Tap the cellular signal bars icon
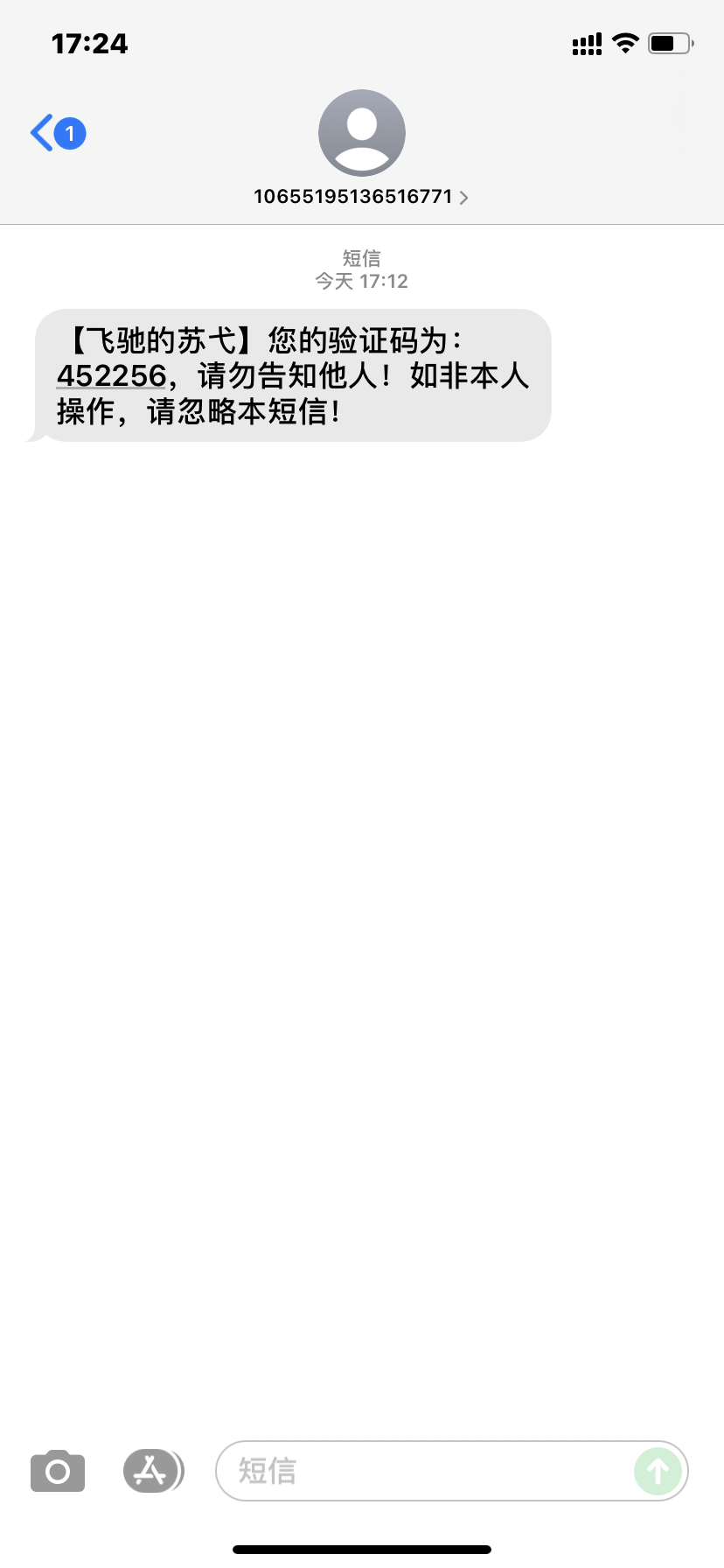The width and height of the screenshot is (724, 1568). click(586, 42)
